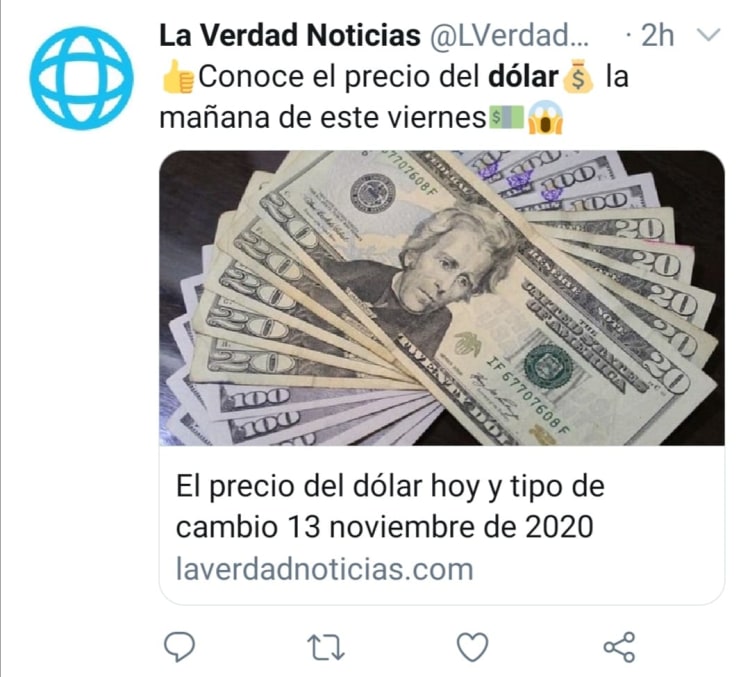The height and width of the screenshot is (677, 750).
Task: Retweet the dollar price tweet
Action: click(x=325, y=648)
